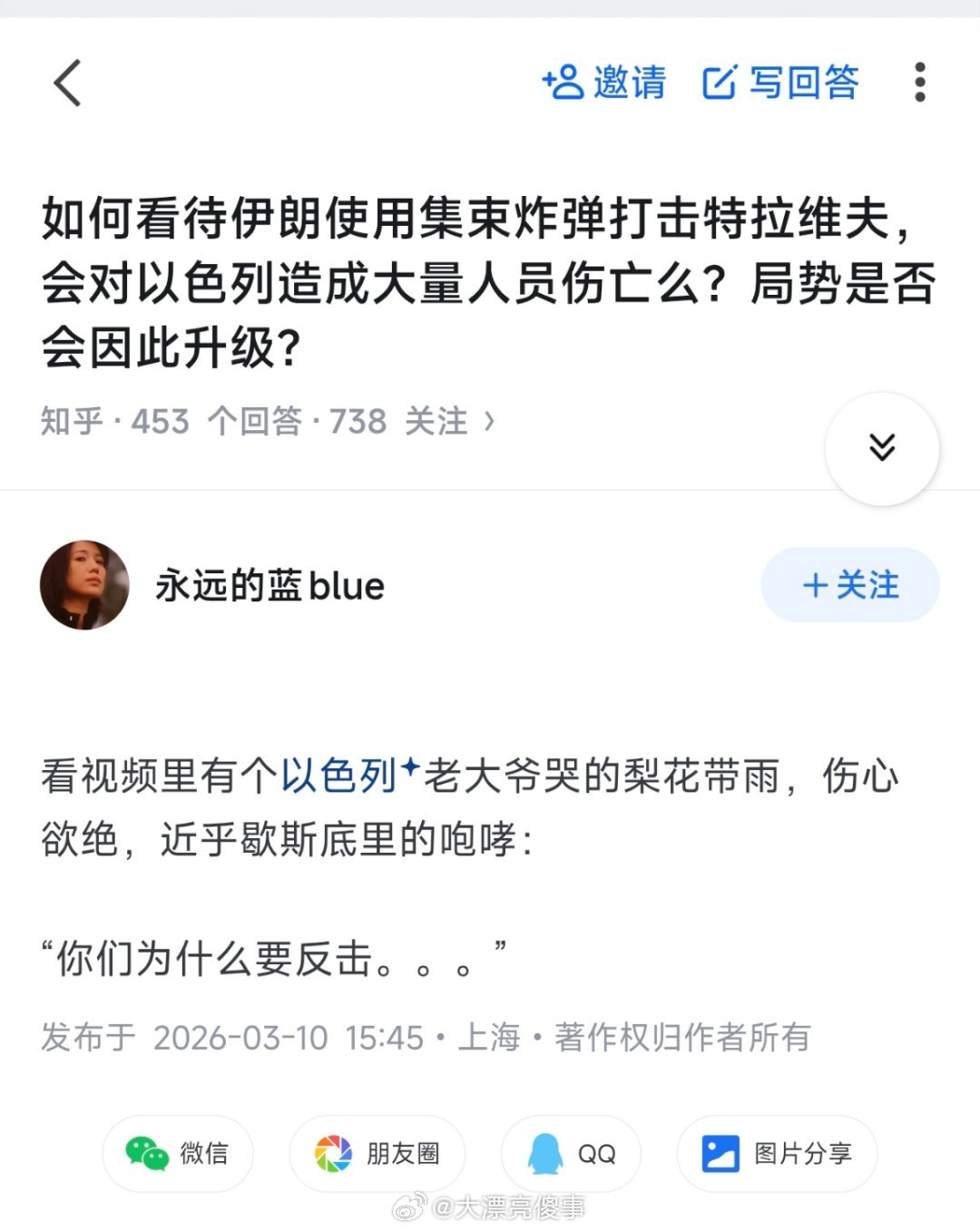Toggle follow on 永远的蓝blue with +关注
Screen dimensions: 980x1231
click(849, 585)
